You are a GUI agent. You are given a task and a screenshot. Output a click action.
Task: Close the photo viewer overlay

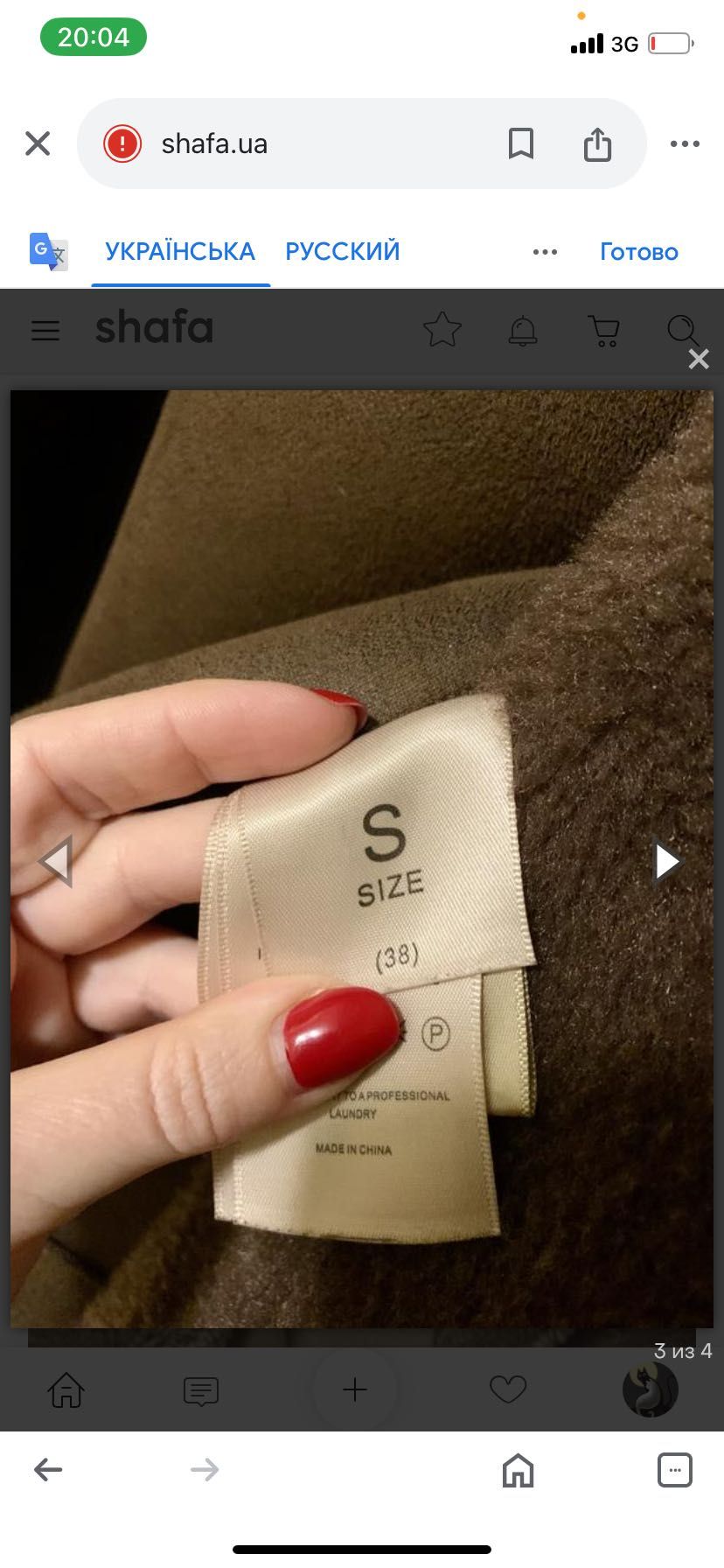(x=698, y=359)
